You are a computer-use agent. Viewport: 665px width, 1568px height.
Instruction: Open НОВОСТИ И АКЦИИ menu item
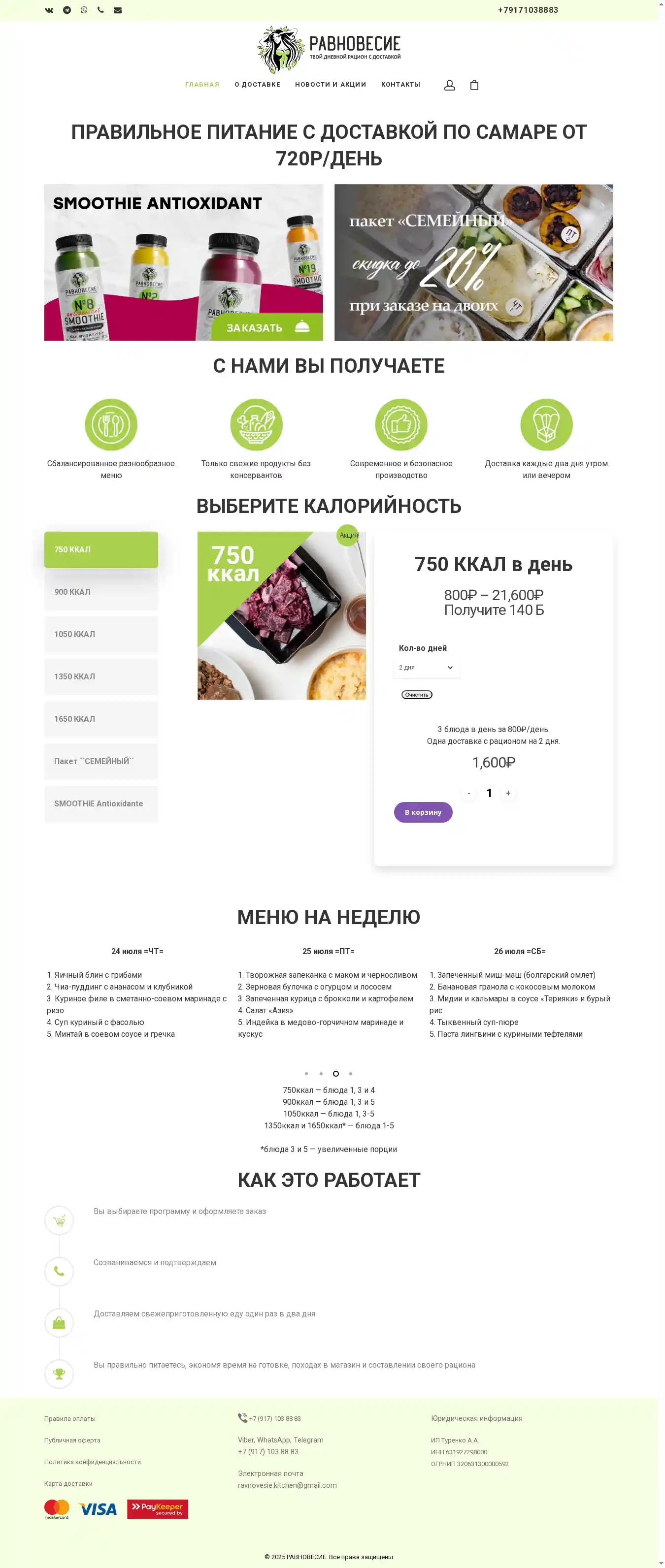(x=330, y=85)
